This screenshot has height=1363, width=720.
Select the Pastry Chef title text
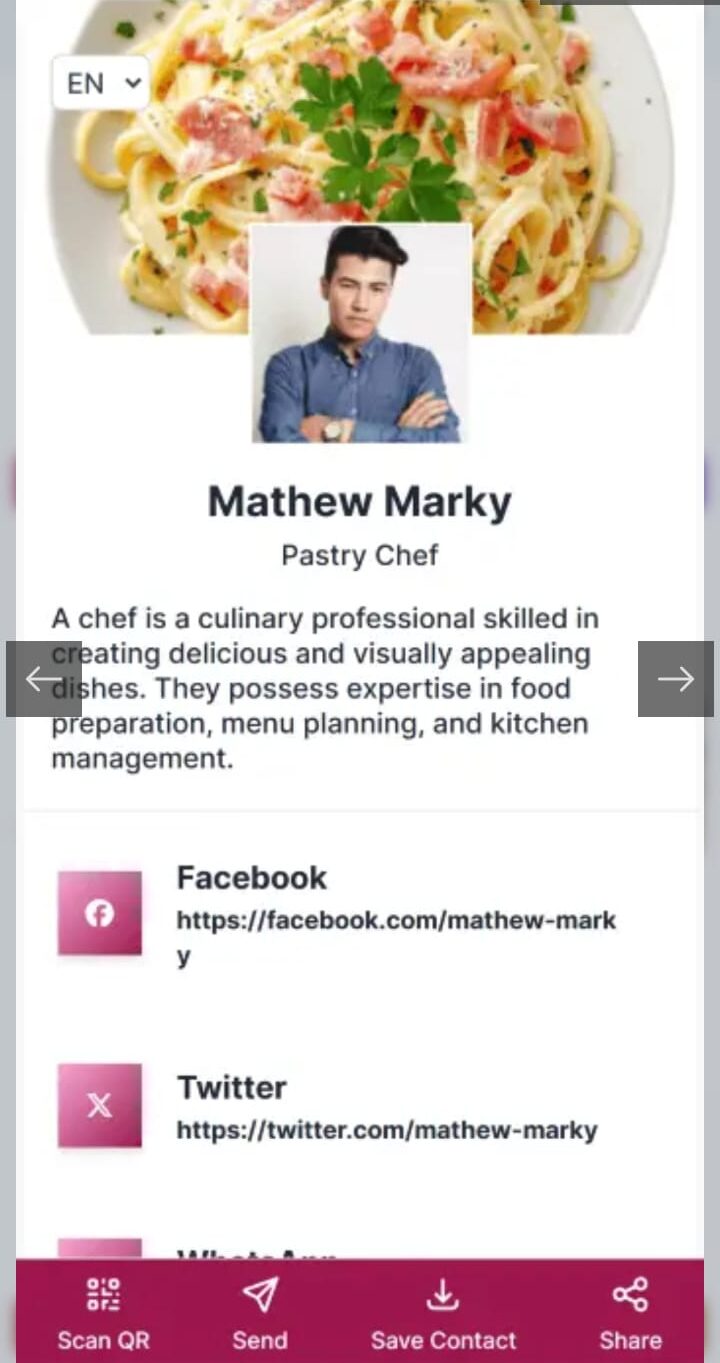[359, 556]
